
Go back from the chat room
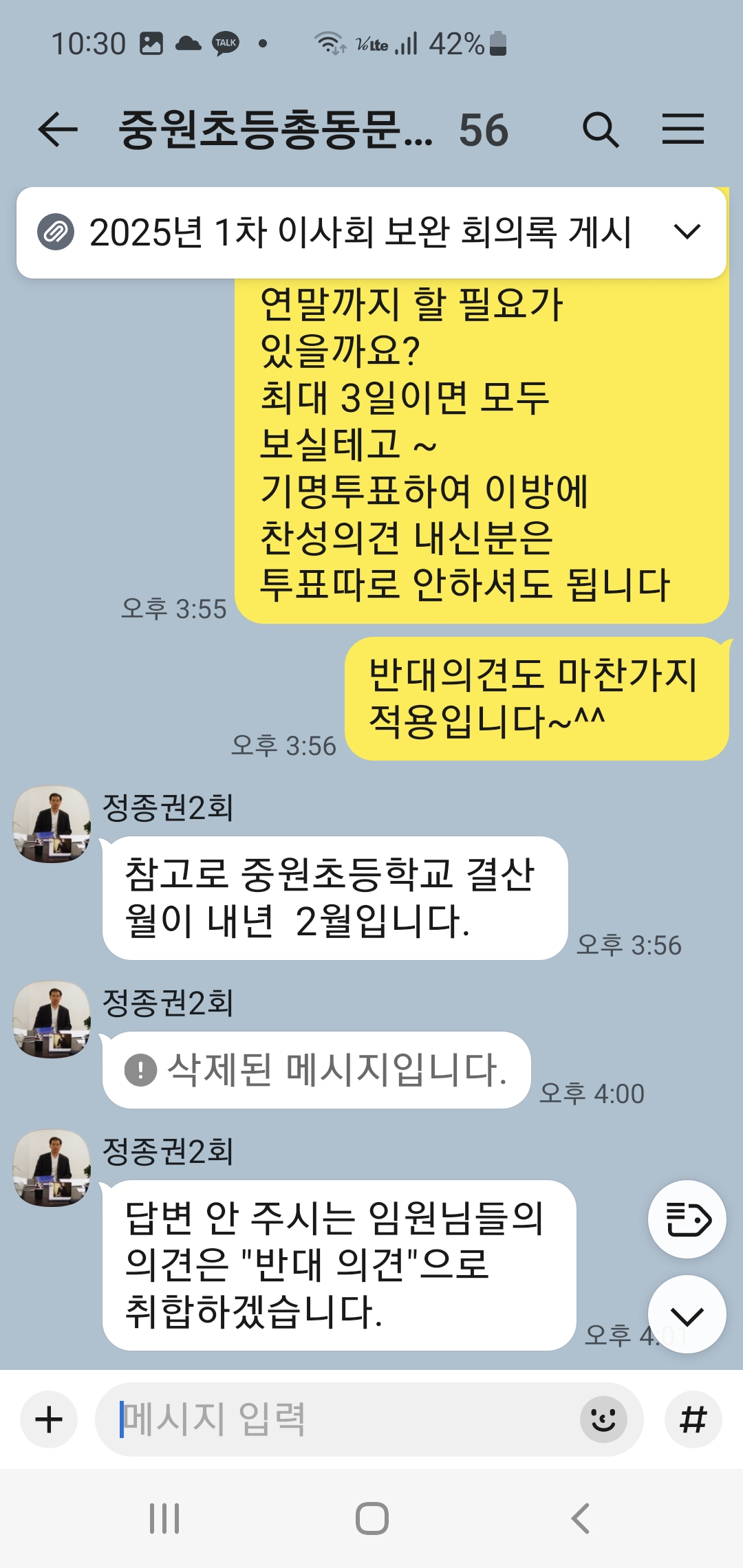(58, 130)
